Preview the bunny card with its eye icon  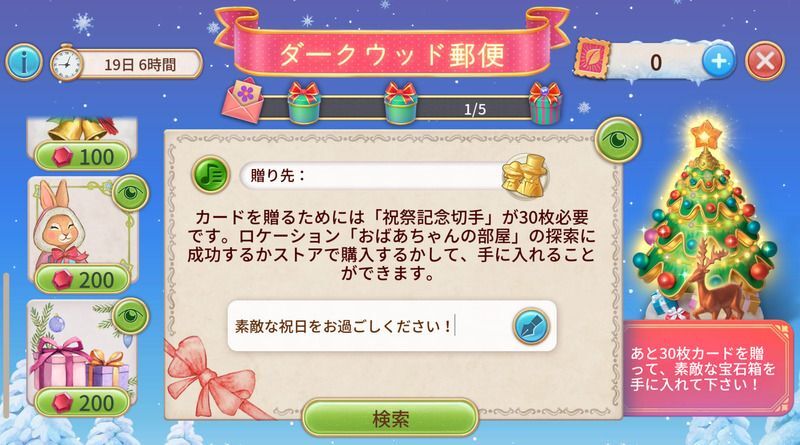132,192
